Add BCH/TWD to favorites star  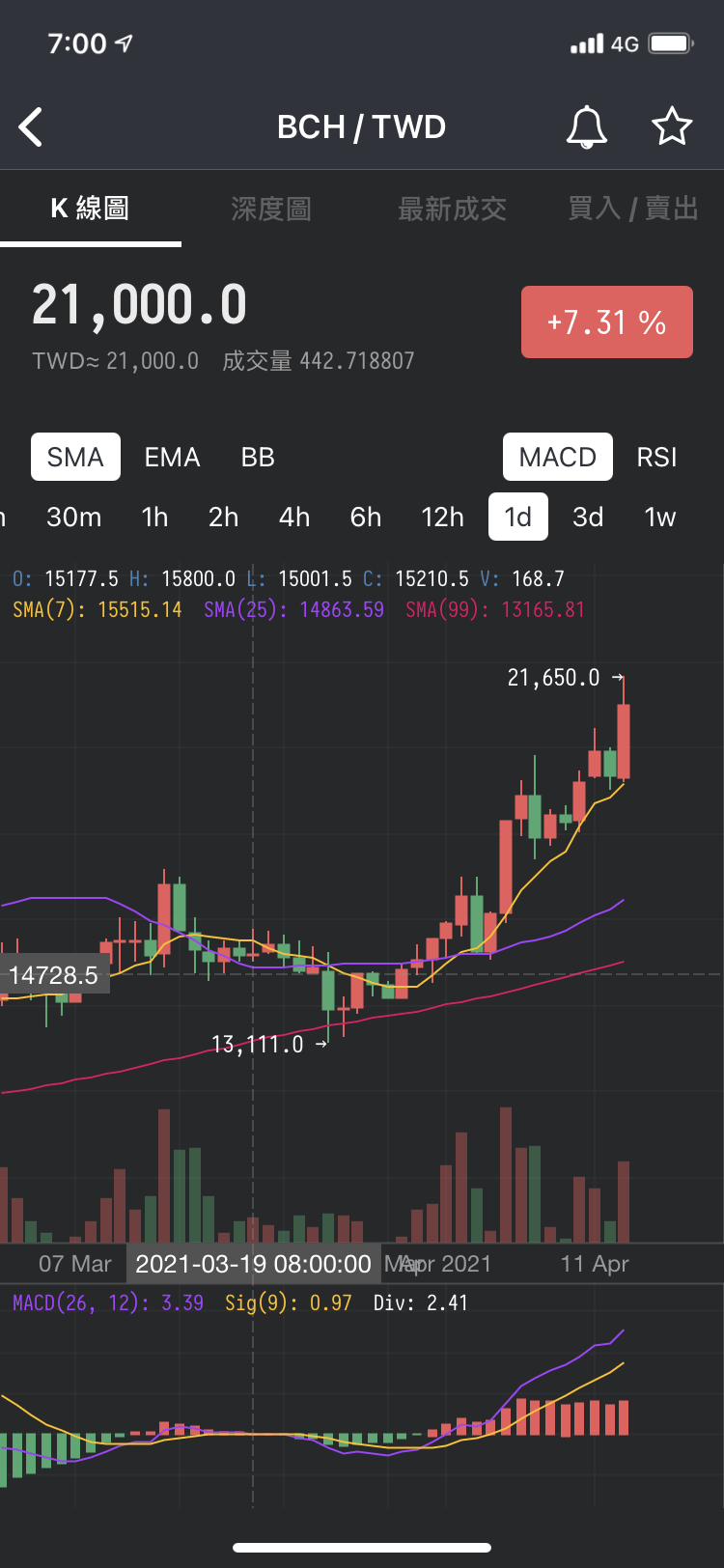(x=672, y=126)
